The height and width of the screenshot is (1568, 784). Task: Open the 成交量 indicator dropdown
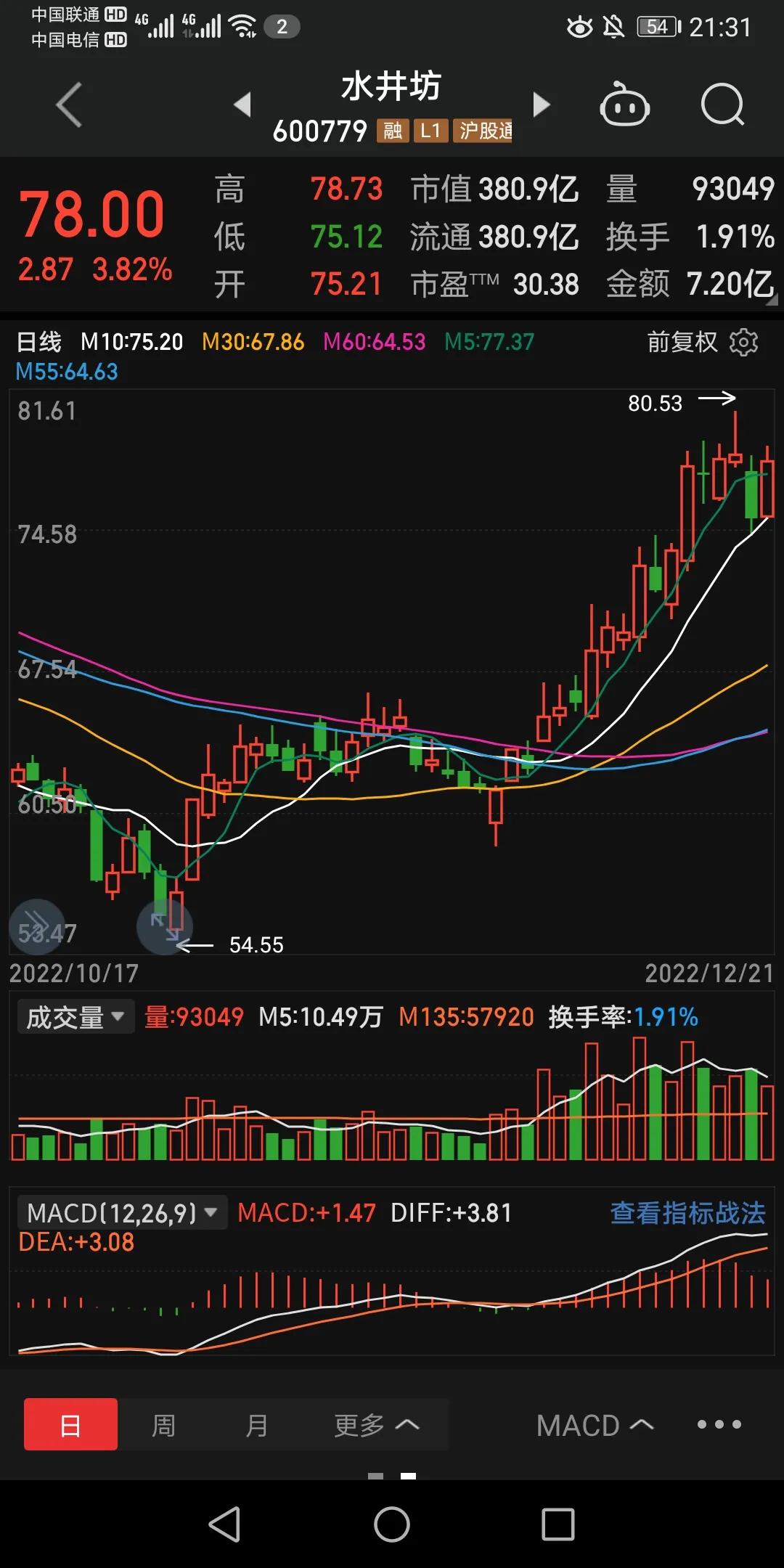(75, 1017)
